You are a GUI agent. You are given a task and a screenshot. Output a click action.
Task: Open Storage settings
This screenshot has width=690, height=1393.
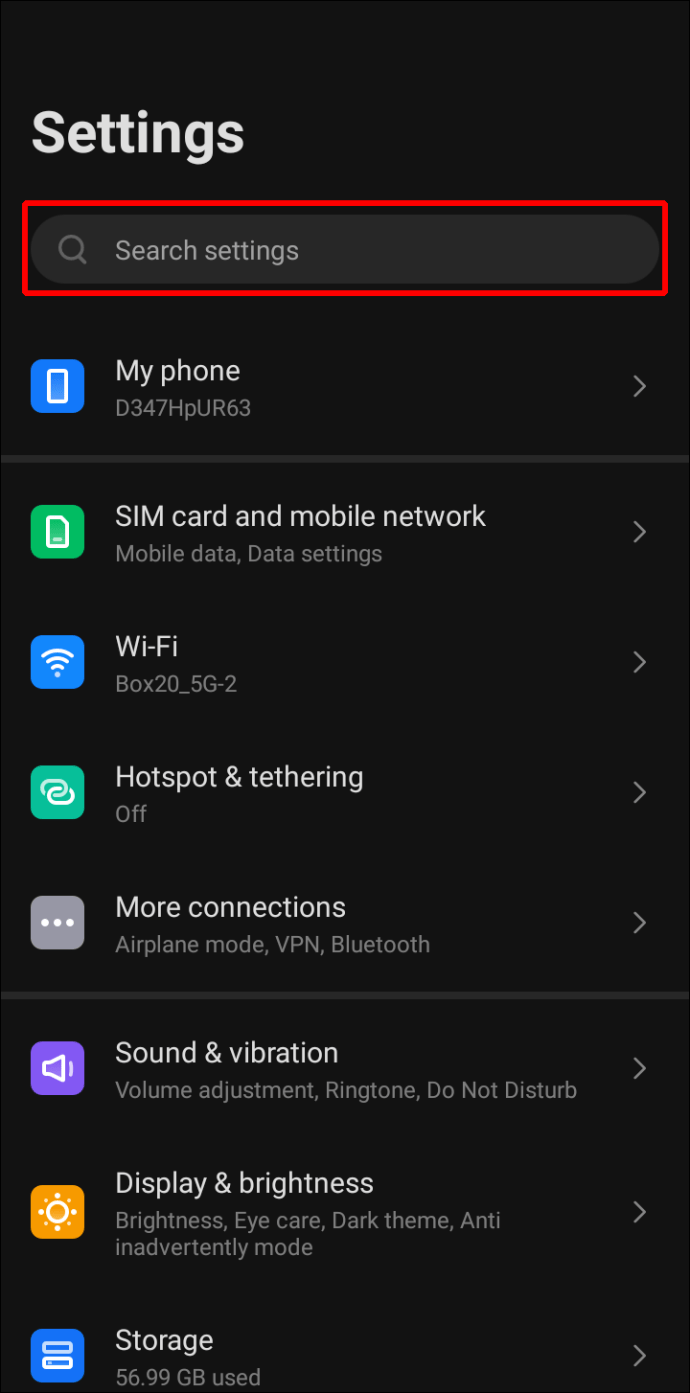click(344, 1355)
